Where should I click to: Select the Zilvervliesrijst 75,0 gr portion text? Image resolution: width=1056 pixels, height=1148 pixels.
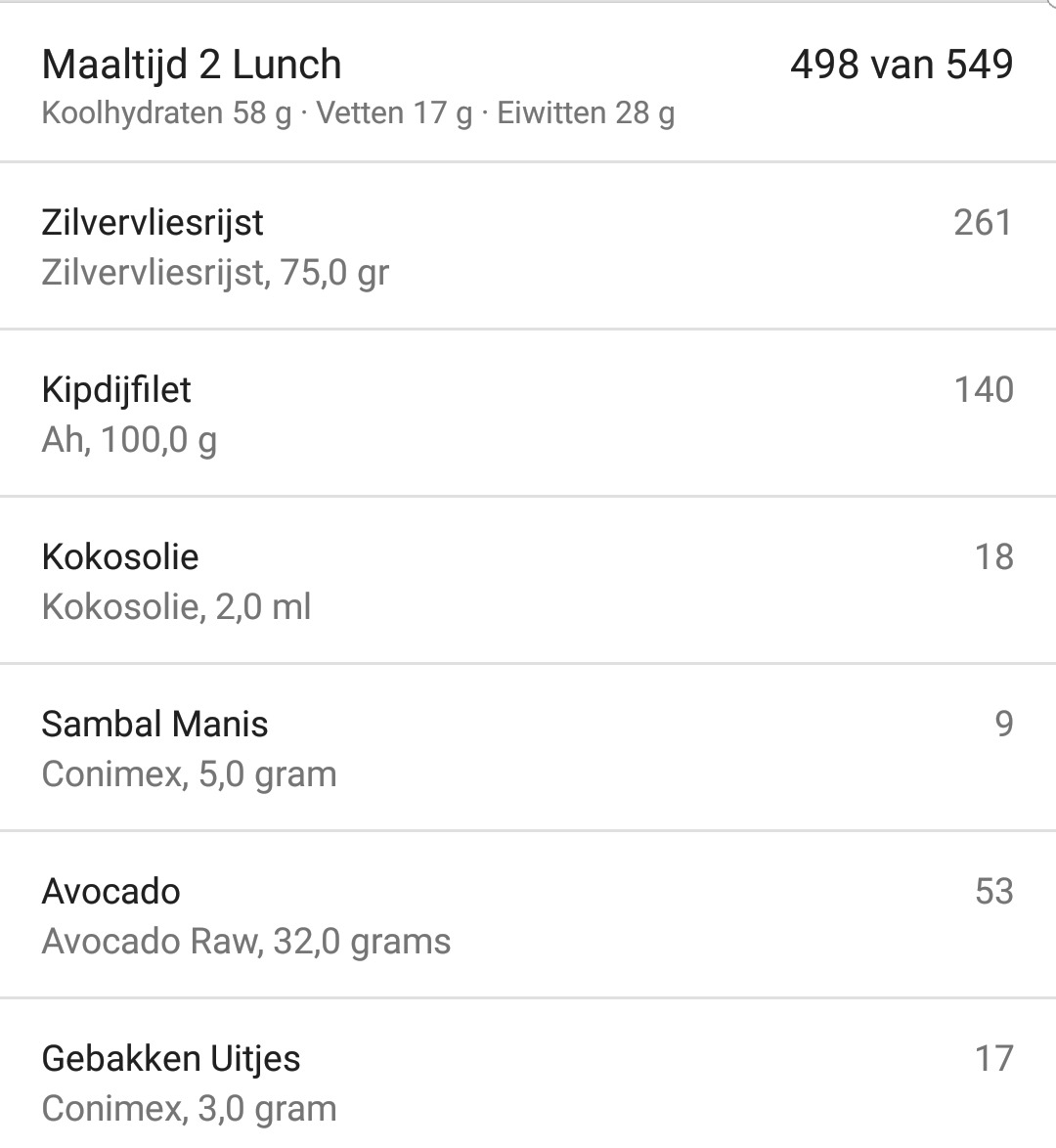[x=215, y=273]
